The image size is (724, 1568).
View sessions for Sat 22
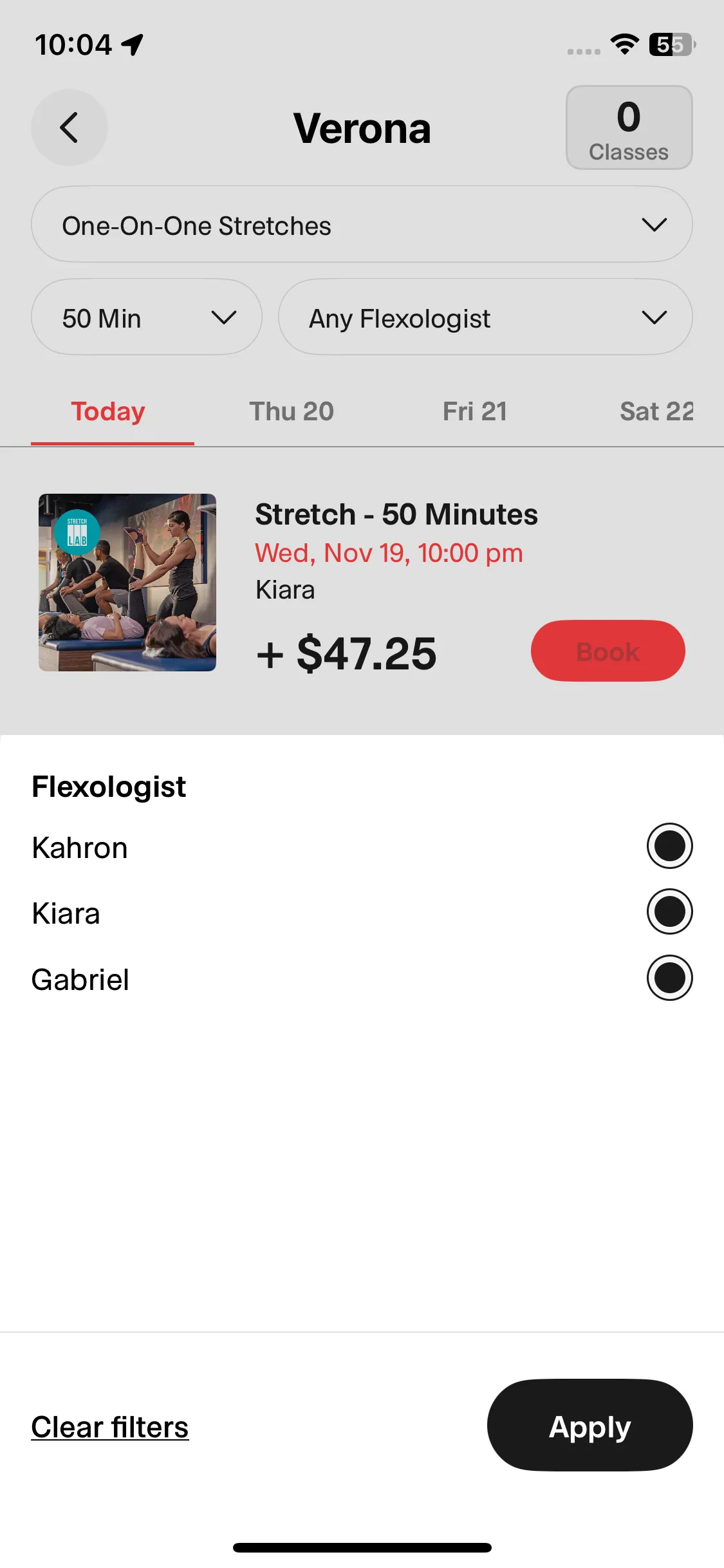click(656, 411)
